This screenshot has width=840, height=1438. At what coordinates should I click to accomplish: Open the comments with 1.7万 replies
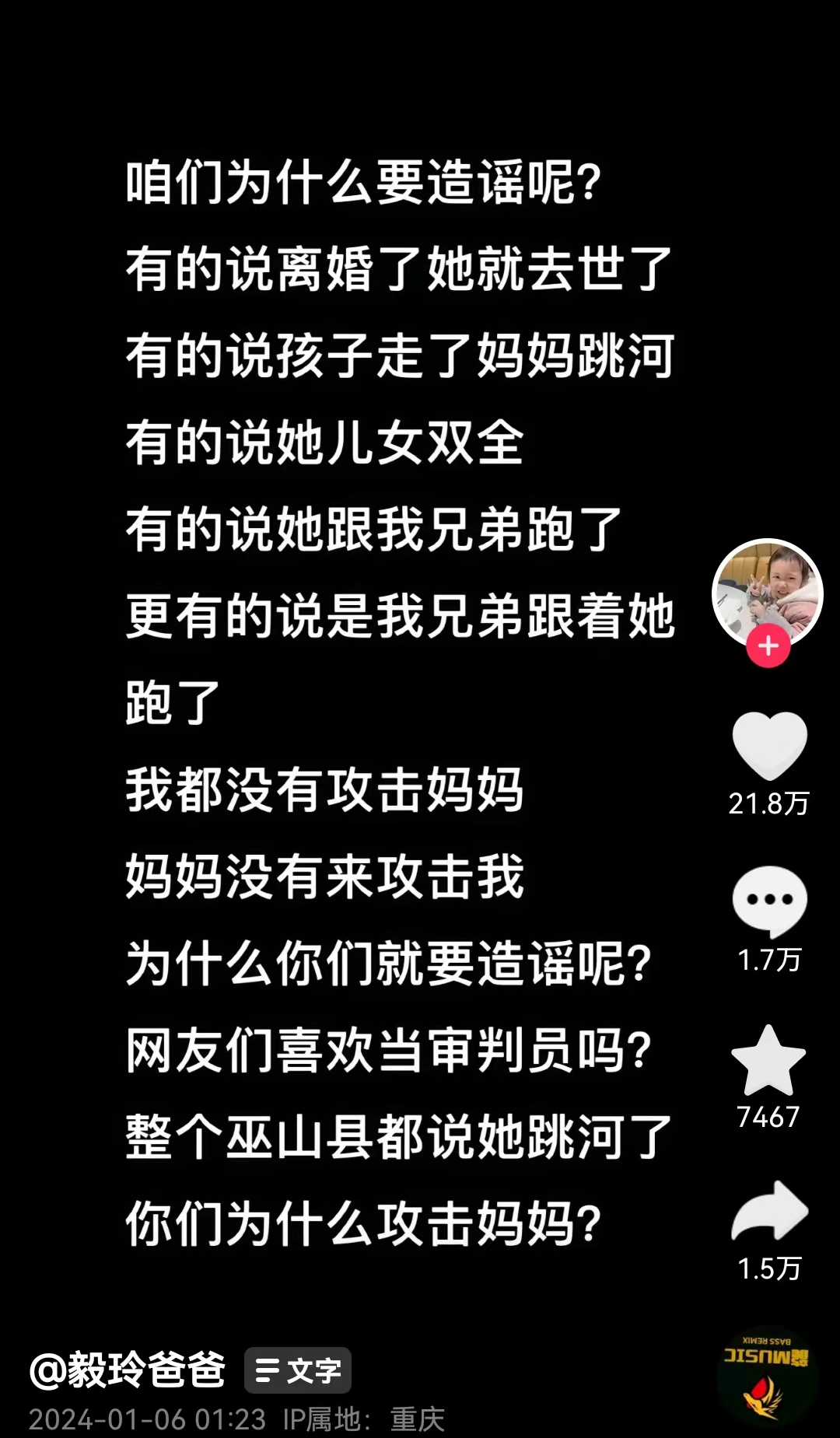coord(769,901)
